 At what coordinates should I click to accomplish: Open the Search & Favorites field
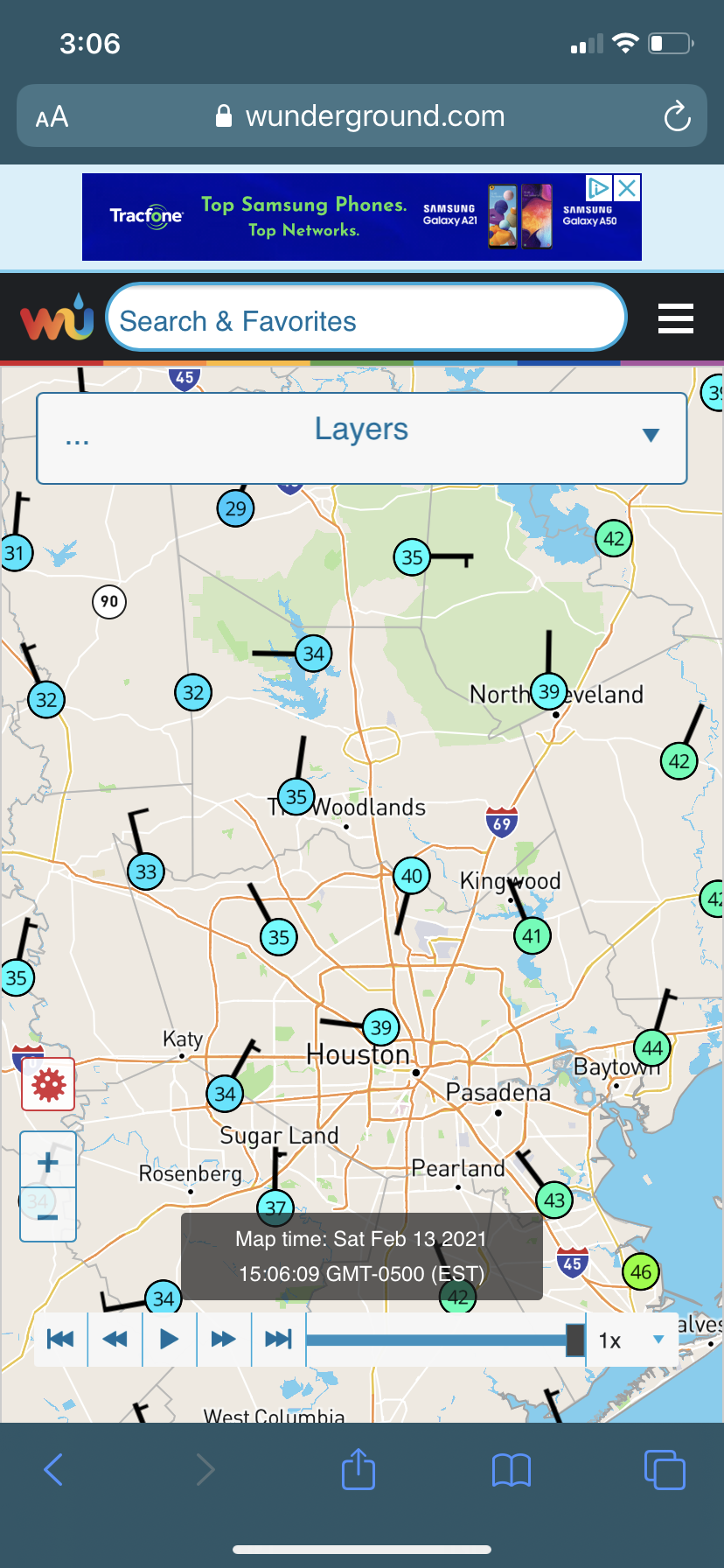pyautogui.click(x=365, y=320)
